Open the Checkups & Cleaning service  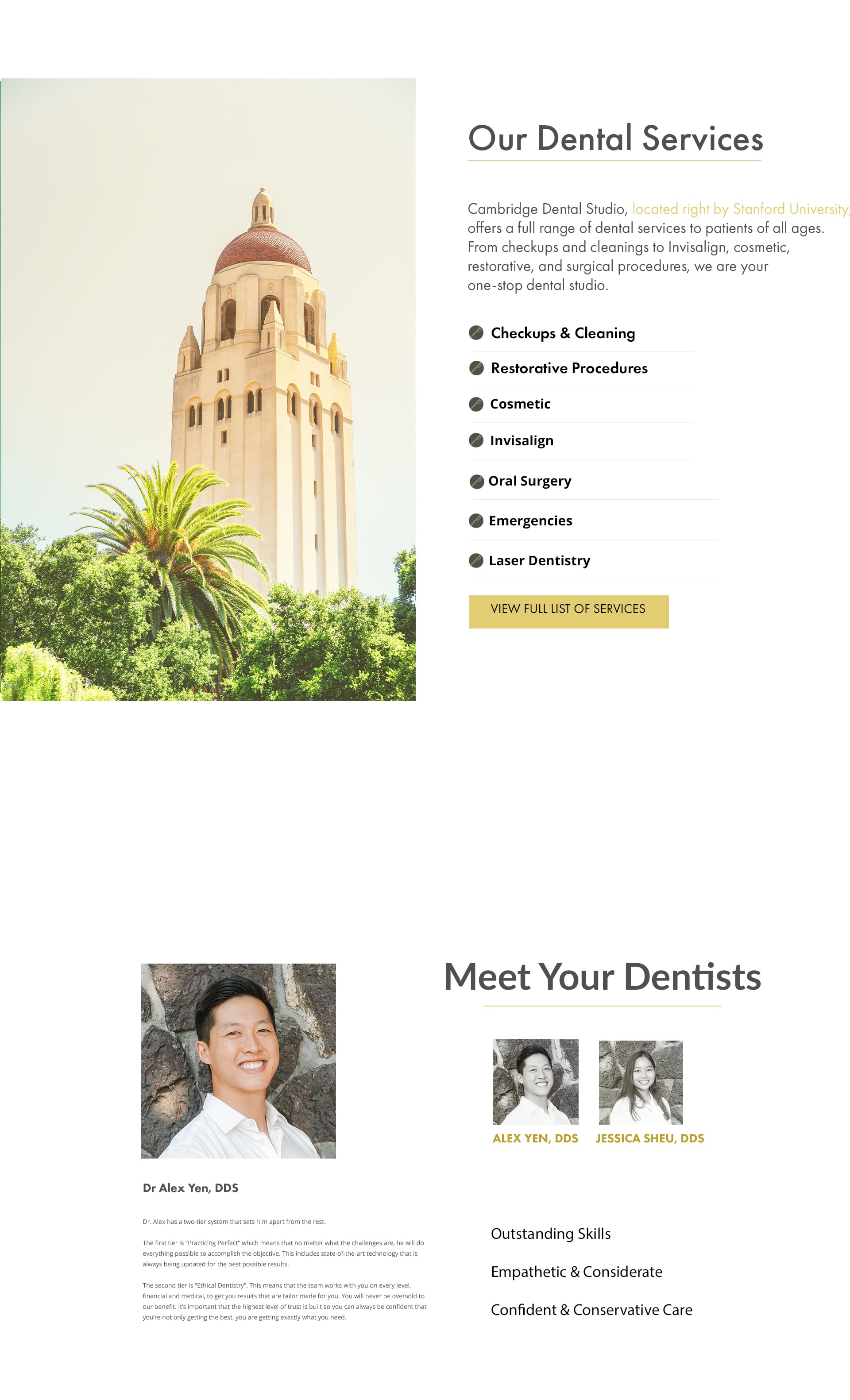(562, 333)
